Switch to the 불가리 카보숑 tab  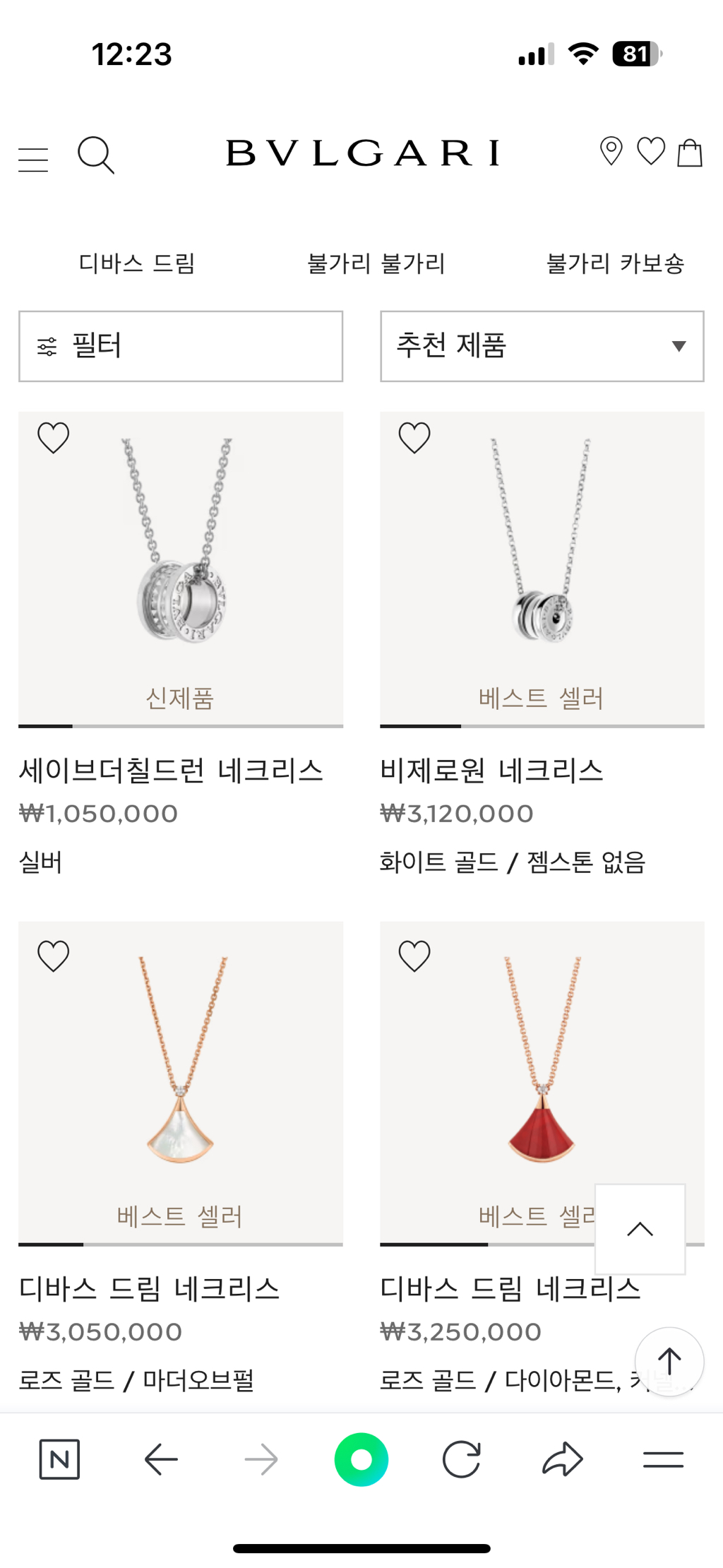click(x=616, y=263)
